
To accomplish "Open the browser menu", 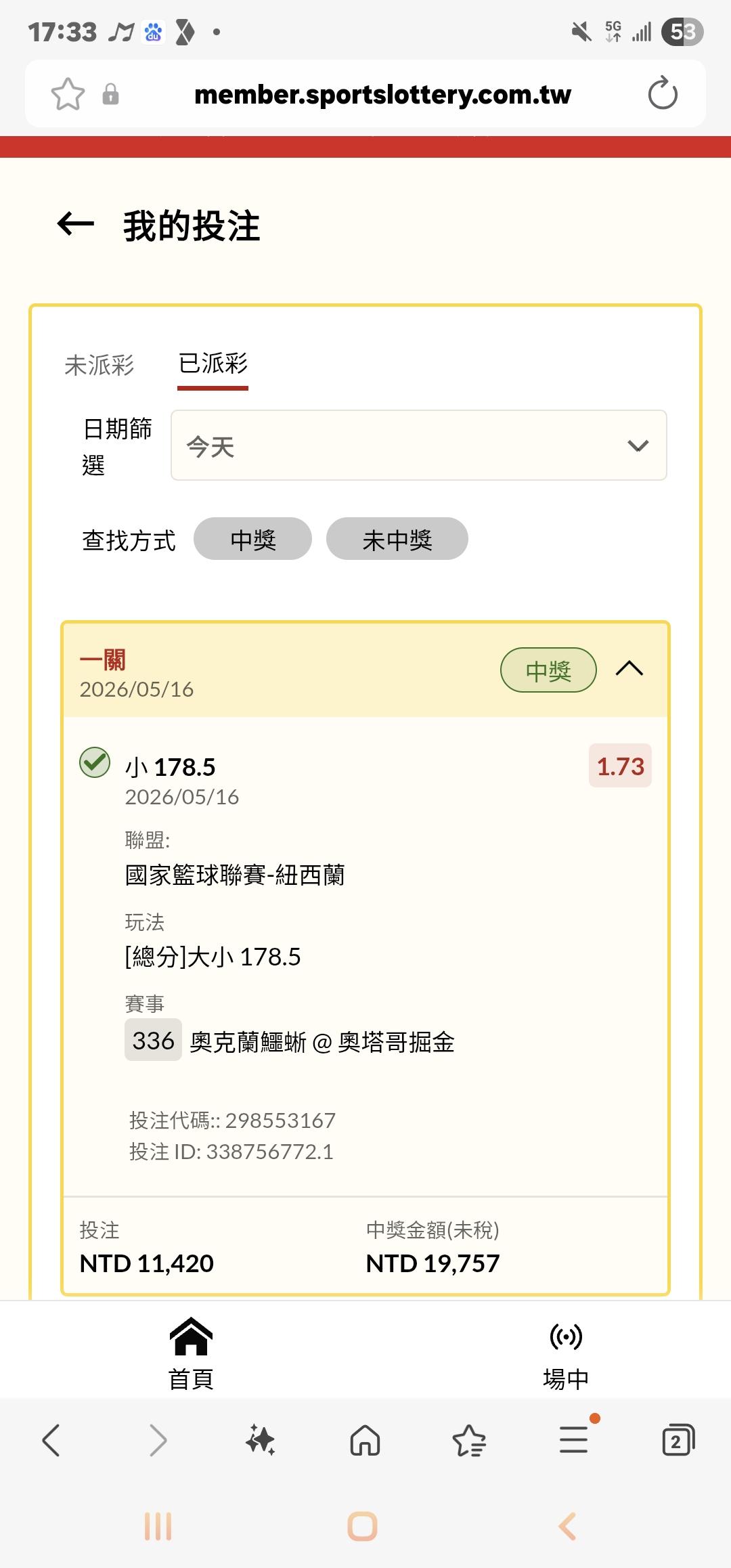I will click(x=574, y=1439).
